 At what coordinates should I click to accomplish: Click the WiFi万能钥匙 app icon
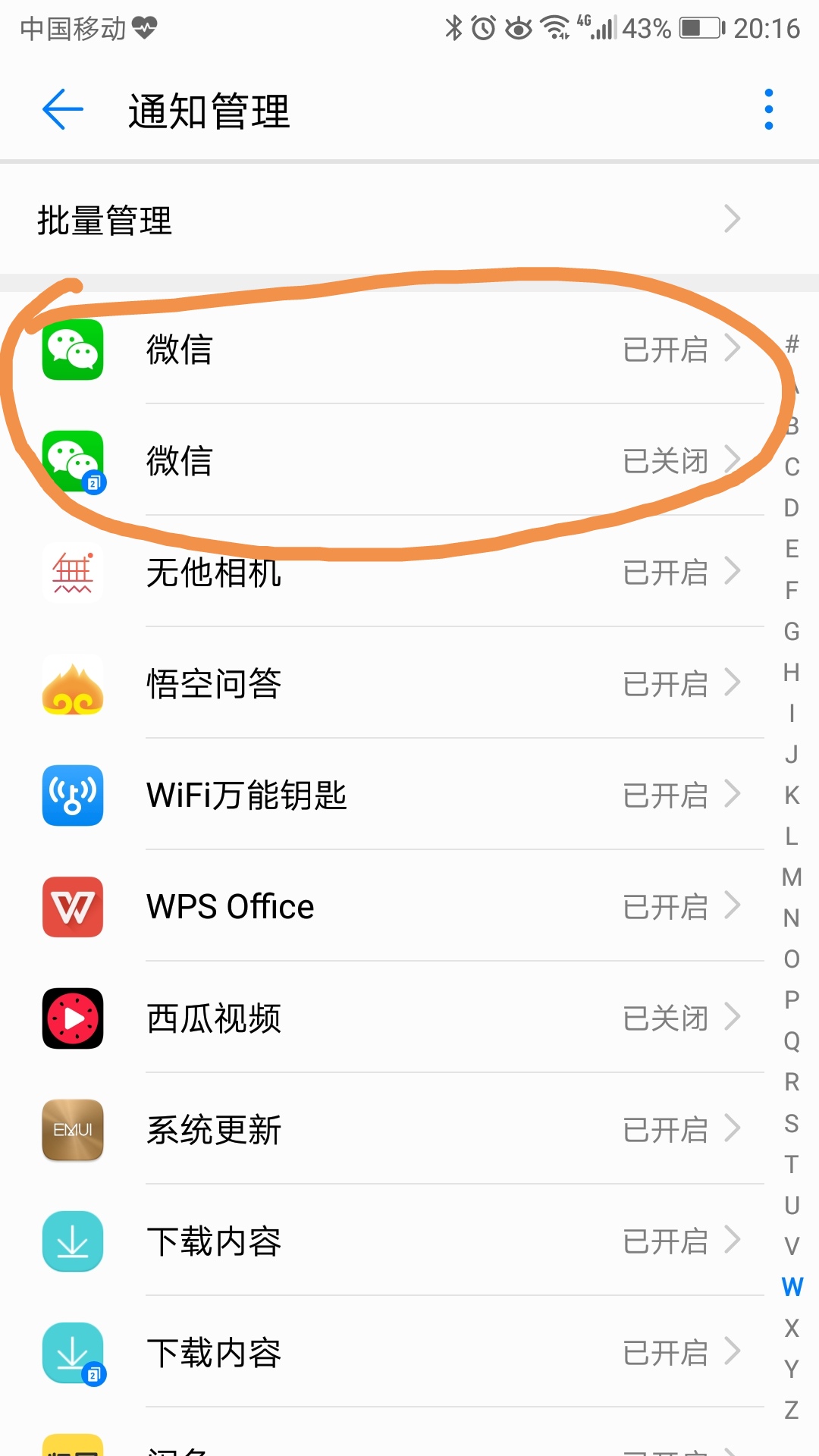[72, 795]
